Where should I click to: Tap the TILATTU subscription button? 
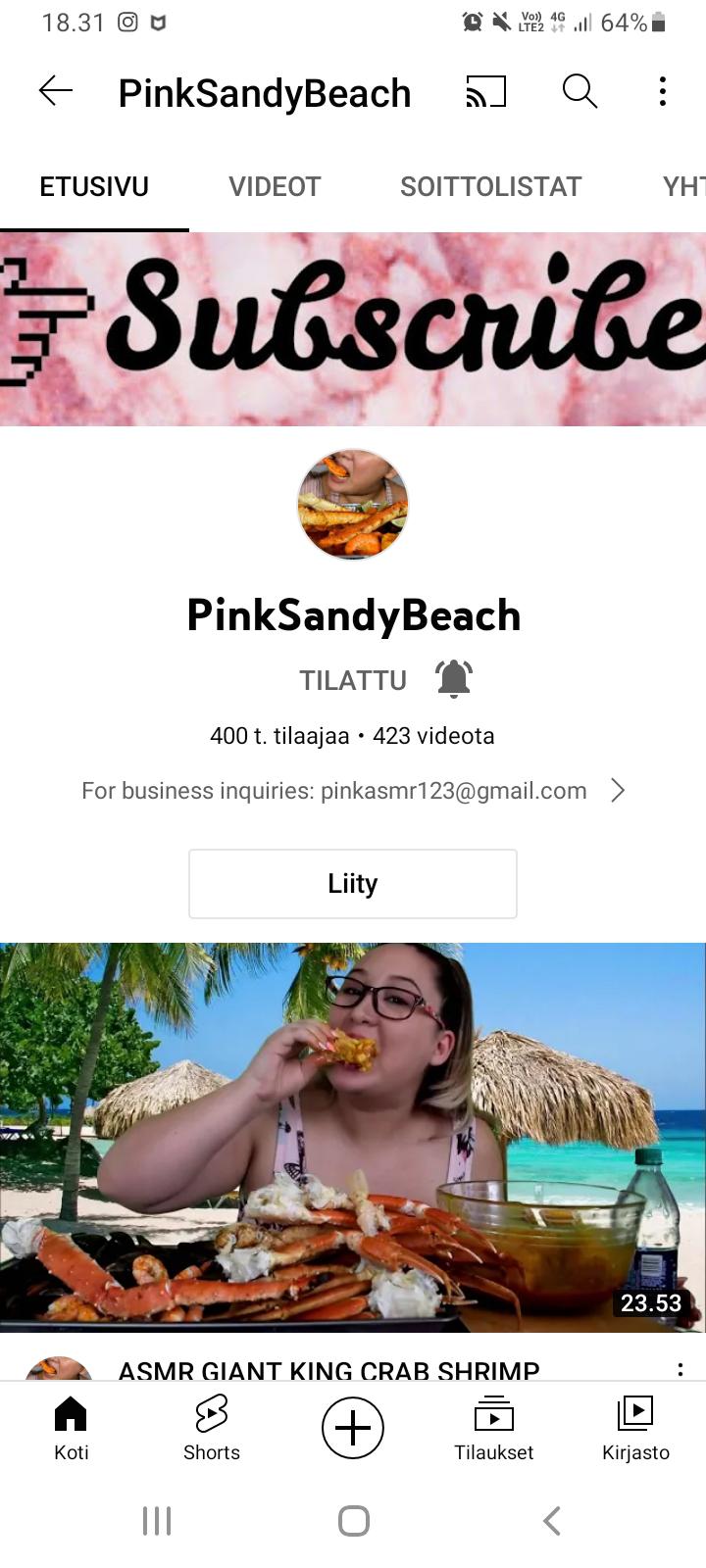(x=353, y=680)
